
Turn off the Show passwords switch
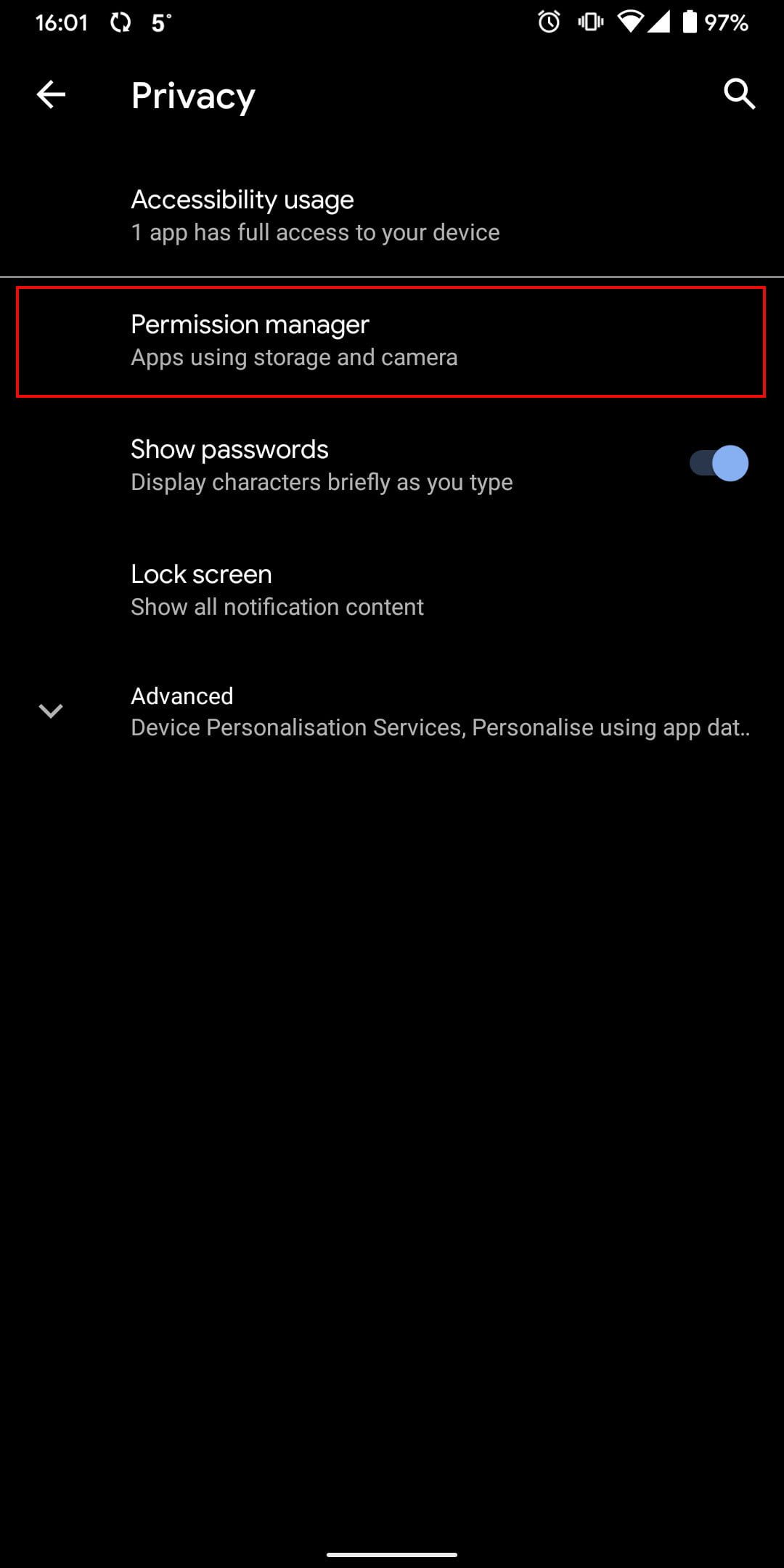[719, 464]
